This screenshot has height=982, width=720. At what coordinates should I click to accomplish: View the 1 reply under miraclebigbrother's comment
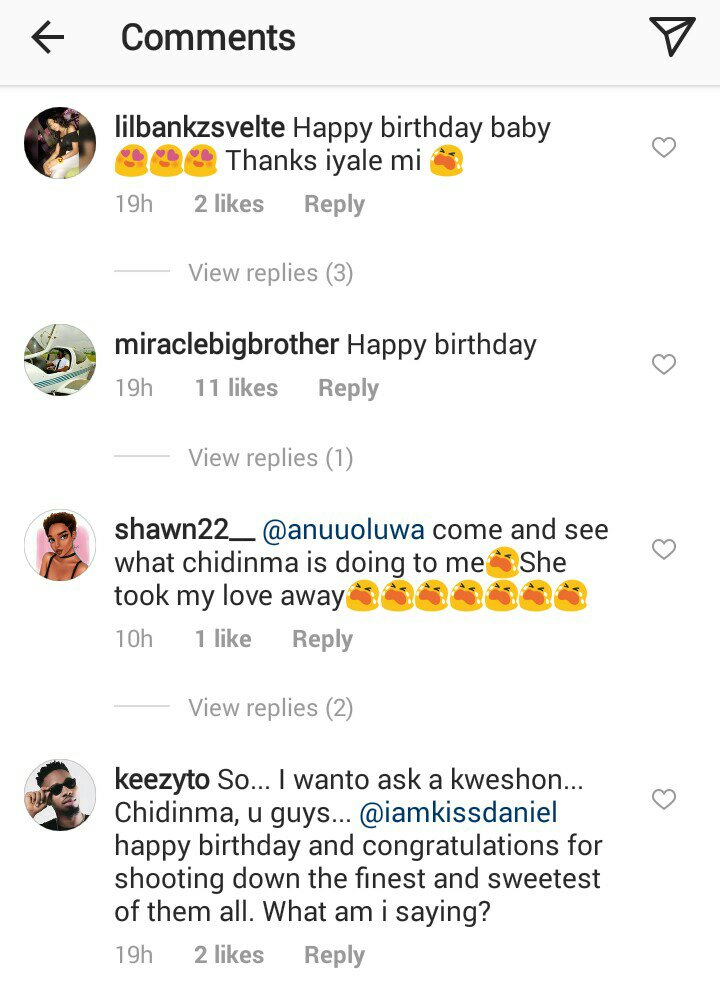click(x=270, y=458)
